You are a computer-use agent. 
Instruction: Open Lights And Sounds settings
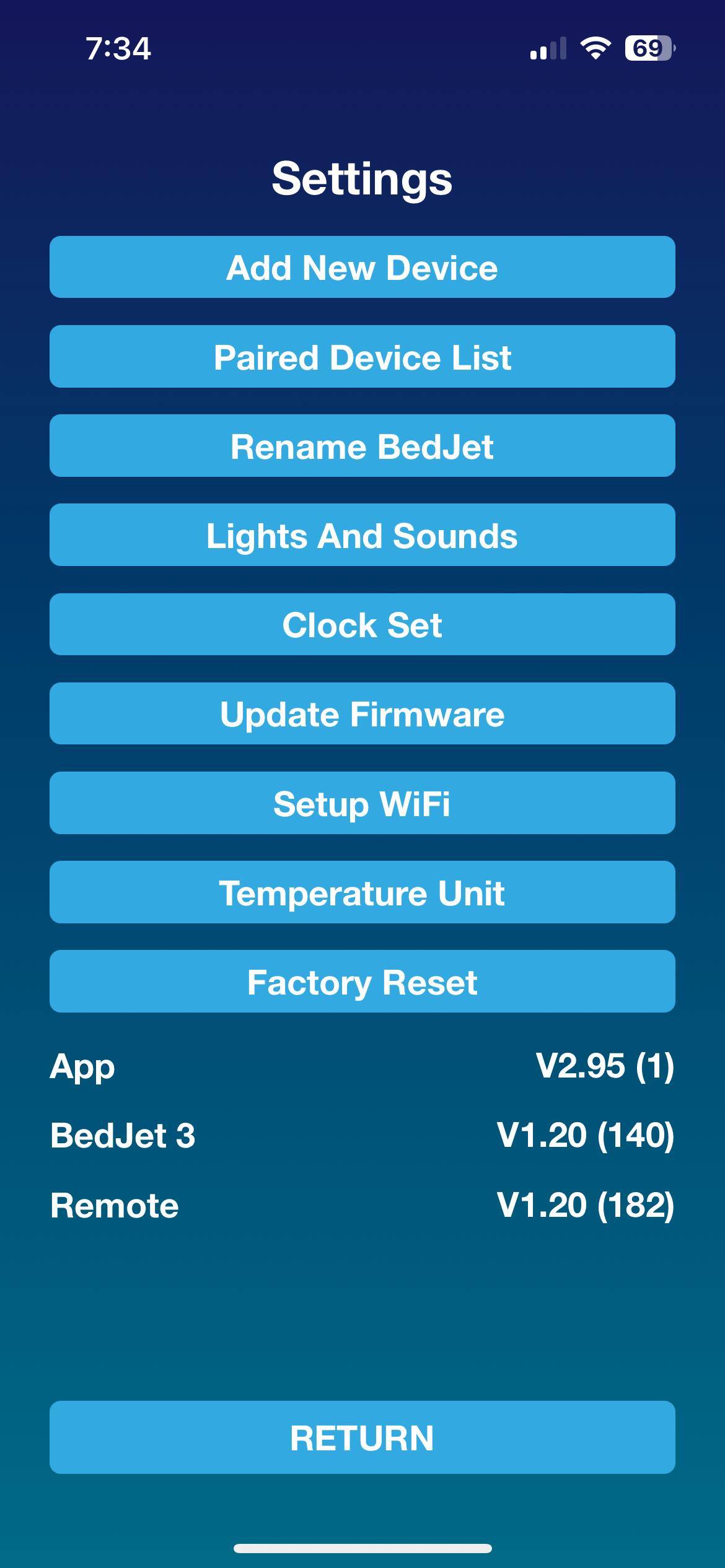[362, 534]
